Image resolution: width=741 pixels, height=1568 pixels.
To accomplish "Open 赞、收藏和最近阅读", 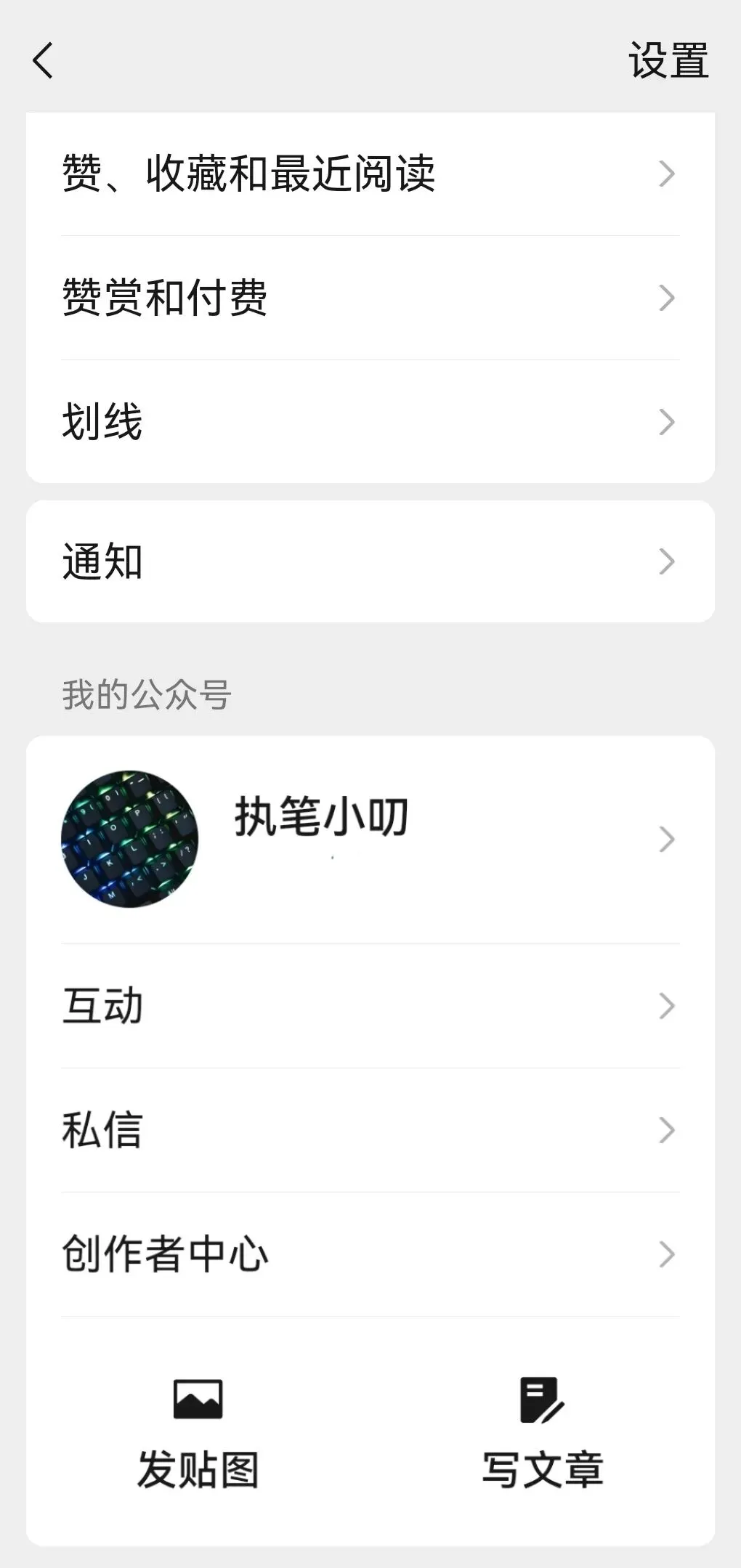I will (370, 174).
